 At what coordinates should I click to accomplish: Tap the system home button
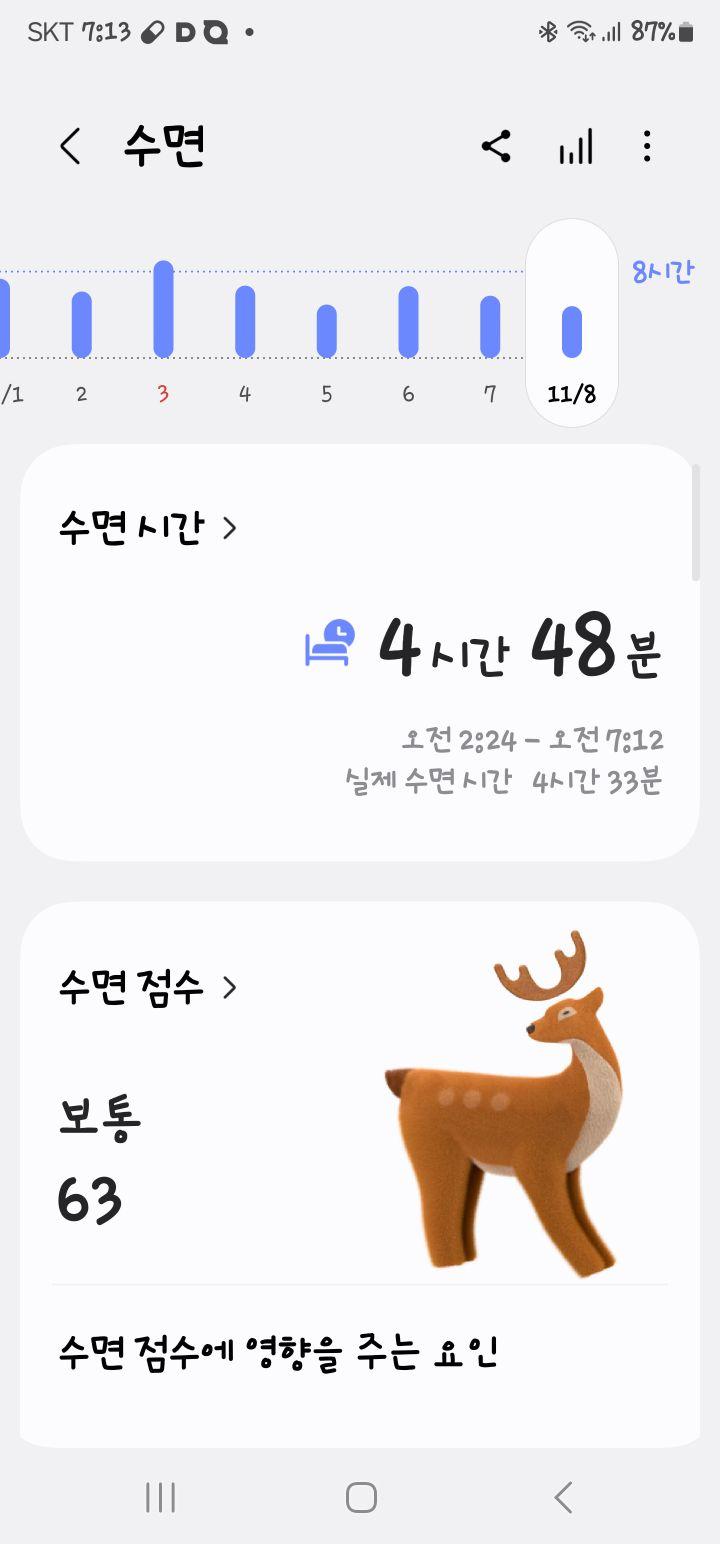click(361, 1497)
